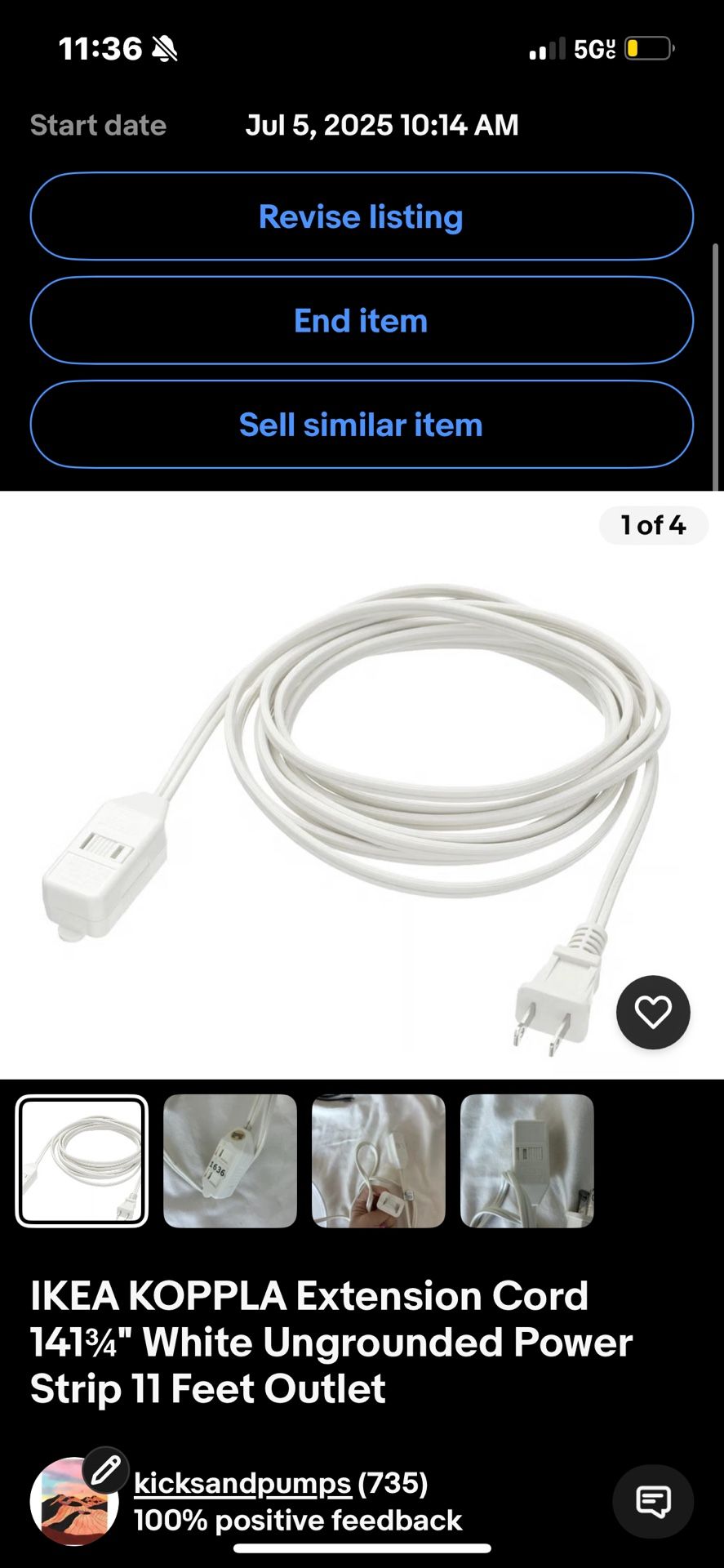View third thumbnail with hand holding cord
Viewport: 724px width, 1568px height.
tap(379, 1160)
